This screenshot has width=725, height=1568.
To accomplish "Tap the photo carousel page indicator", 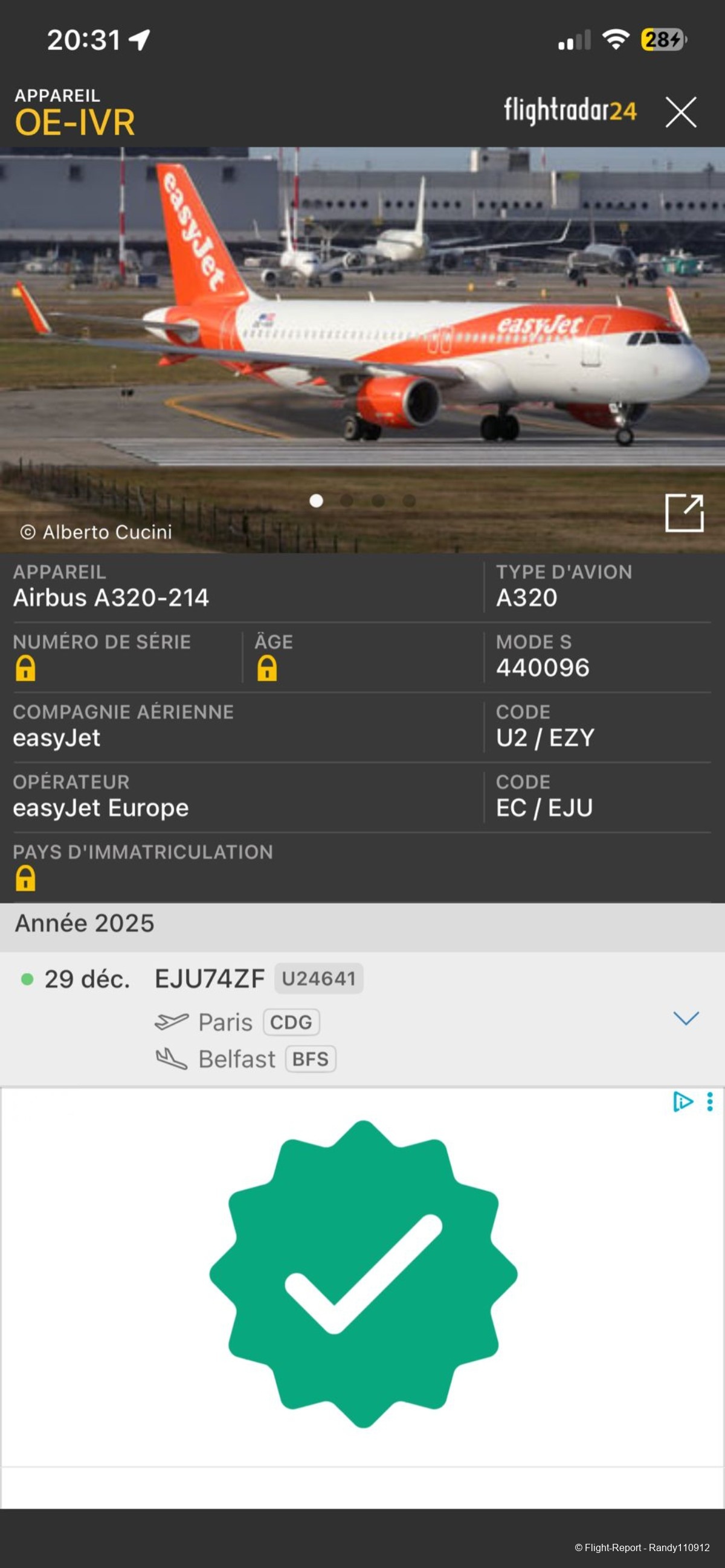I will point(362,501).
